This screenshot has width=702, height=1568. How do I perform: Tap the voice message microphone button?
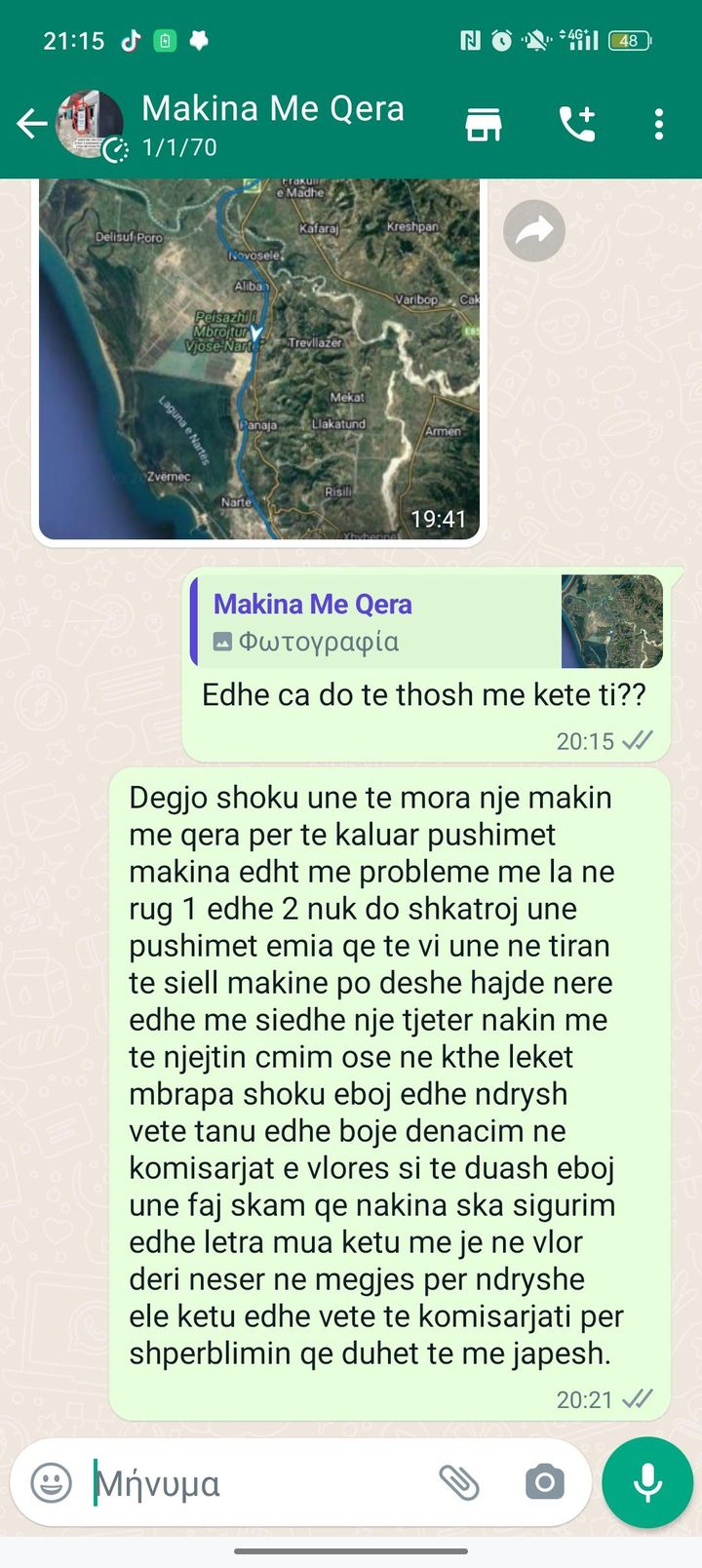pyautogui.click(x=647, y=1482)
